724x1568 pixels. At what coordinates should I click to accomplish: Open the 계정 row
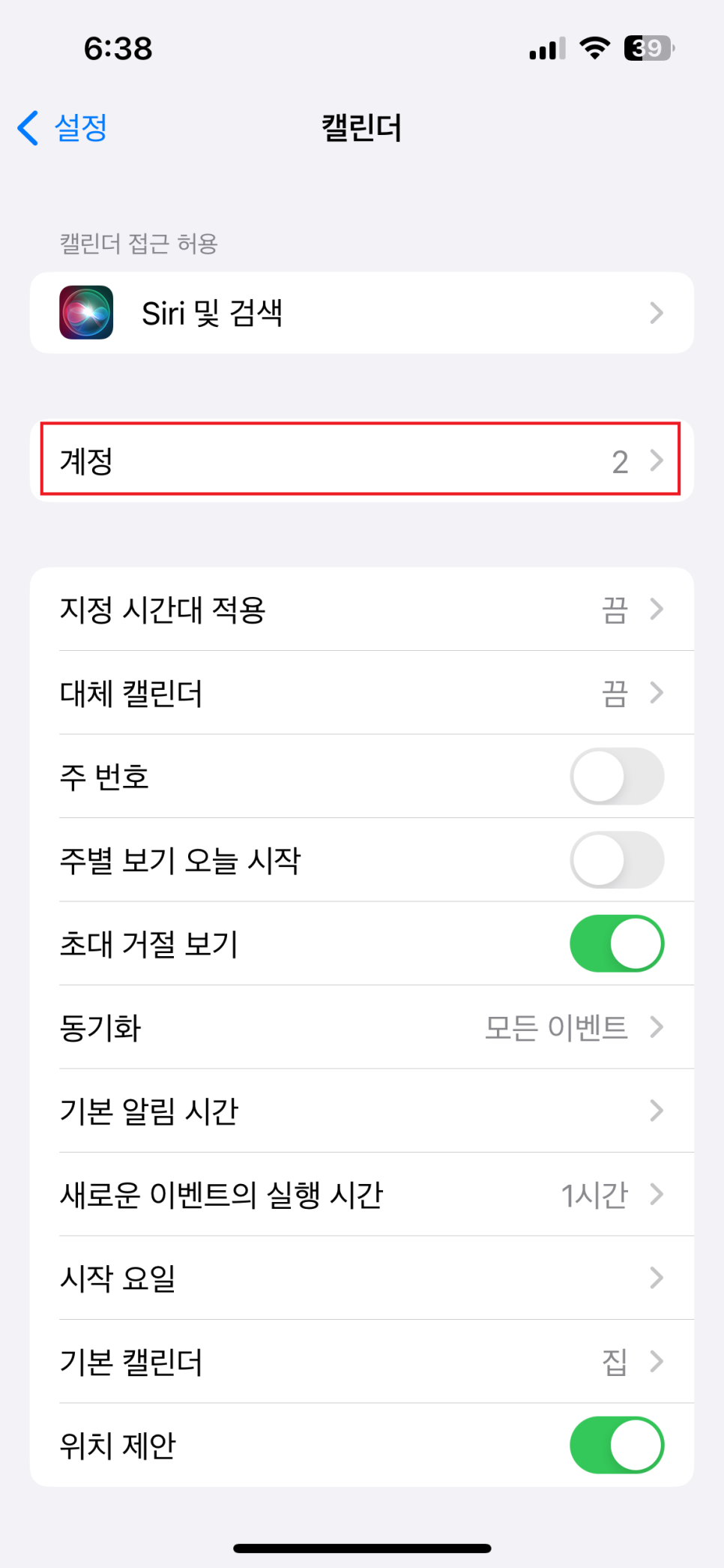point(362,460)
